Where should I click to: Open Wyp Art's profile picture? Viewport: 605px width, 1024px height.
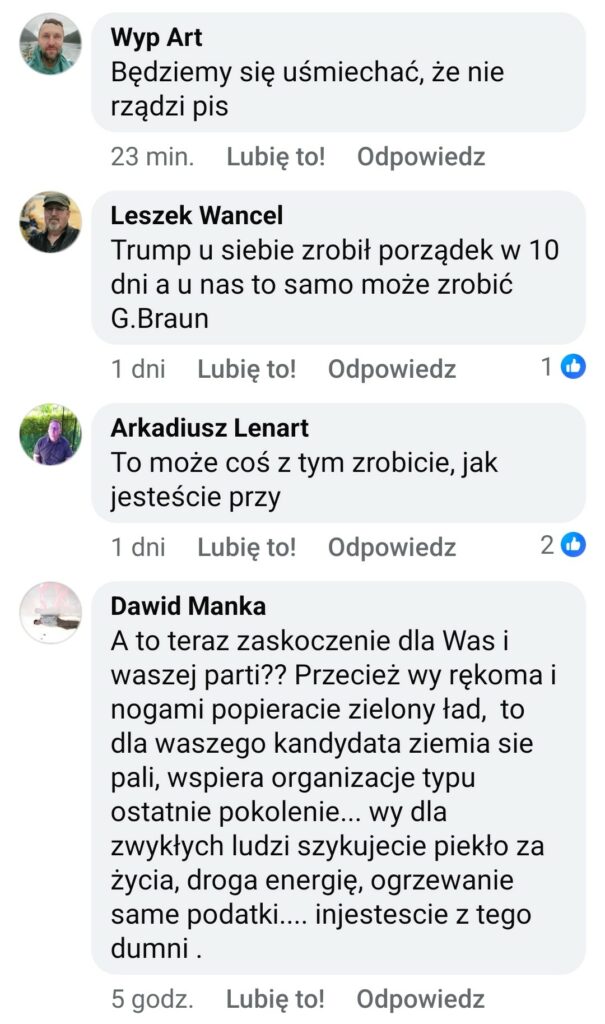click(x=50, y=44)
